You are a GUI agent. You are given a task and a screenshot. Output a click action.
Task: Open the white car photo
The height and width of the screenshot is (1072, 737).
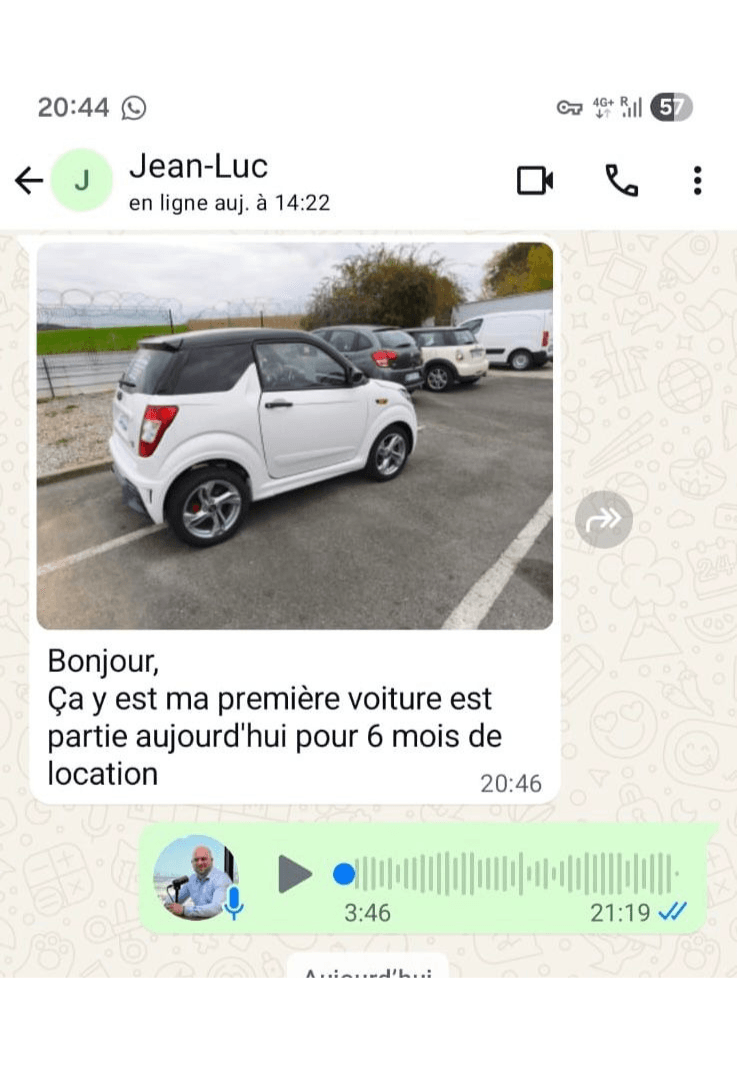[294, 435]
